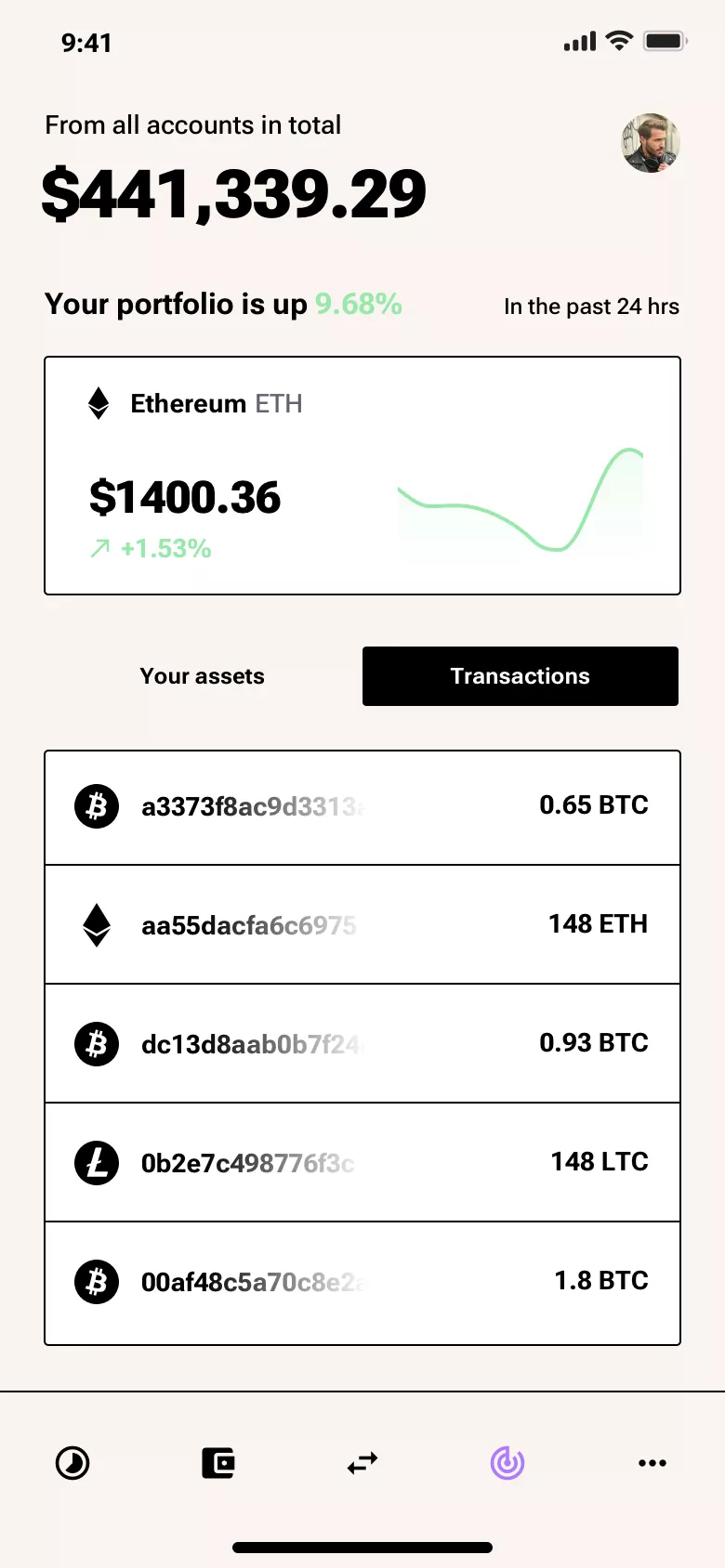Tap the purple radar tracking icon
Image resolution: width=725 pixels, height=1568 pixels.
pyautogui.click(x=507, y=1463)
